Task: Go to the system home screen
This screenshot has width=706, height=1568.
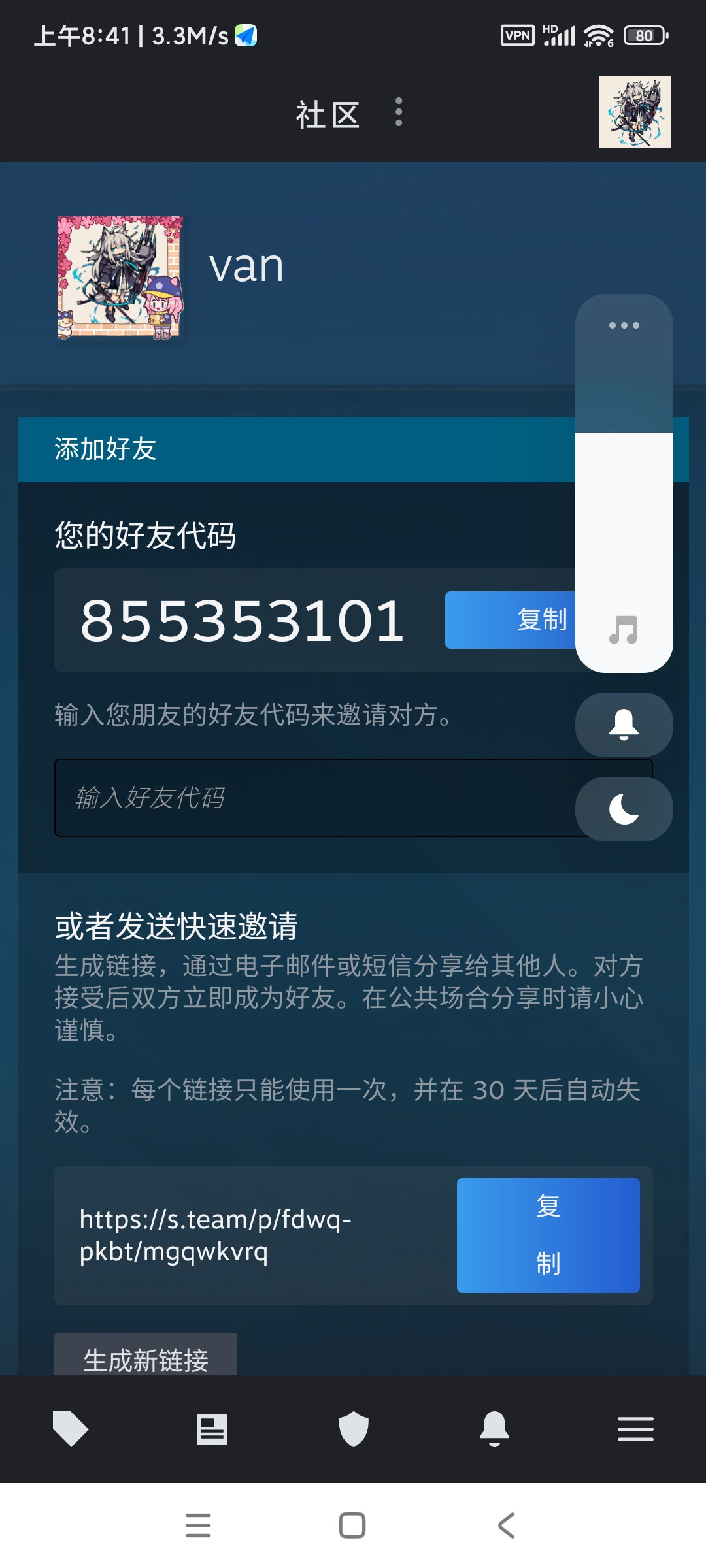Action: tap(352, 1526)
